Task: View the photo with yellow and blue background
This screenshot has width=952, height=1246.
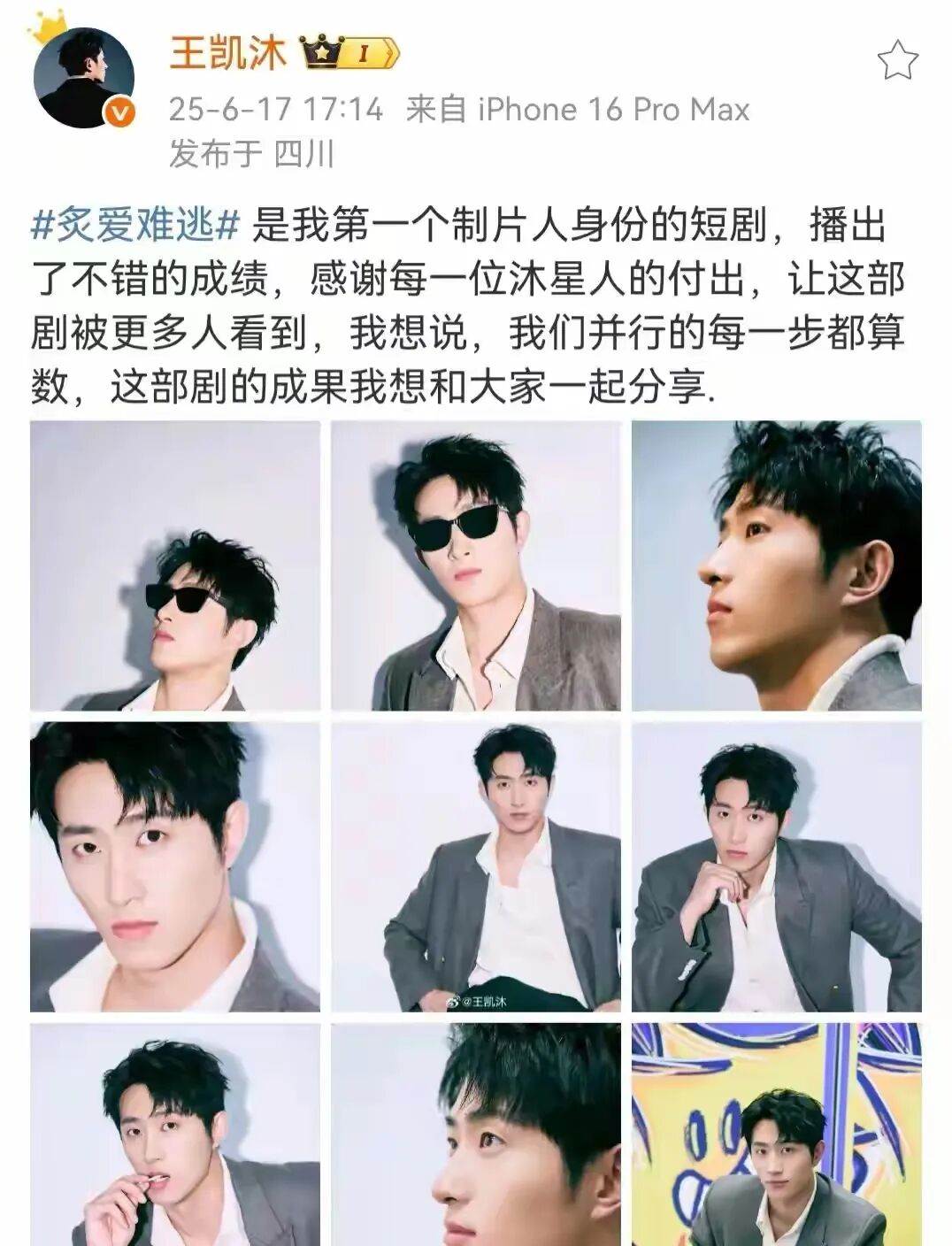Action: coord(777,1134)
